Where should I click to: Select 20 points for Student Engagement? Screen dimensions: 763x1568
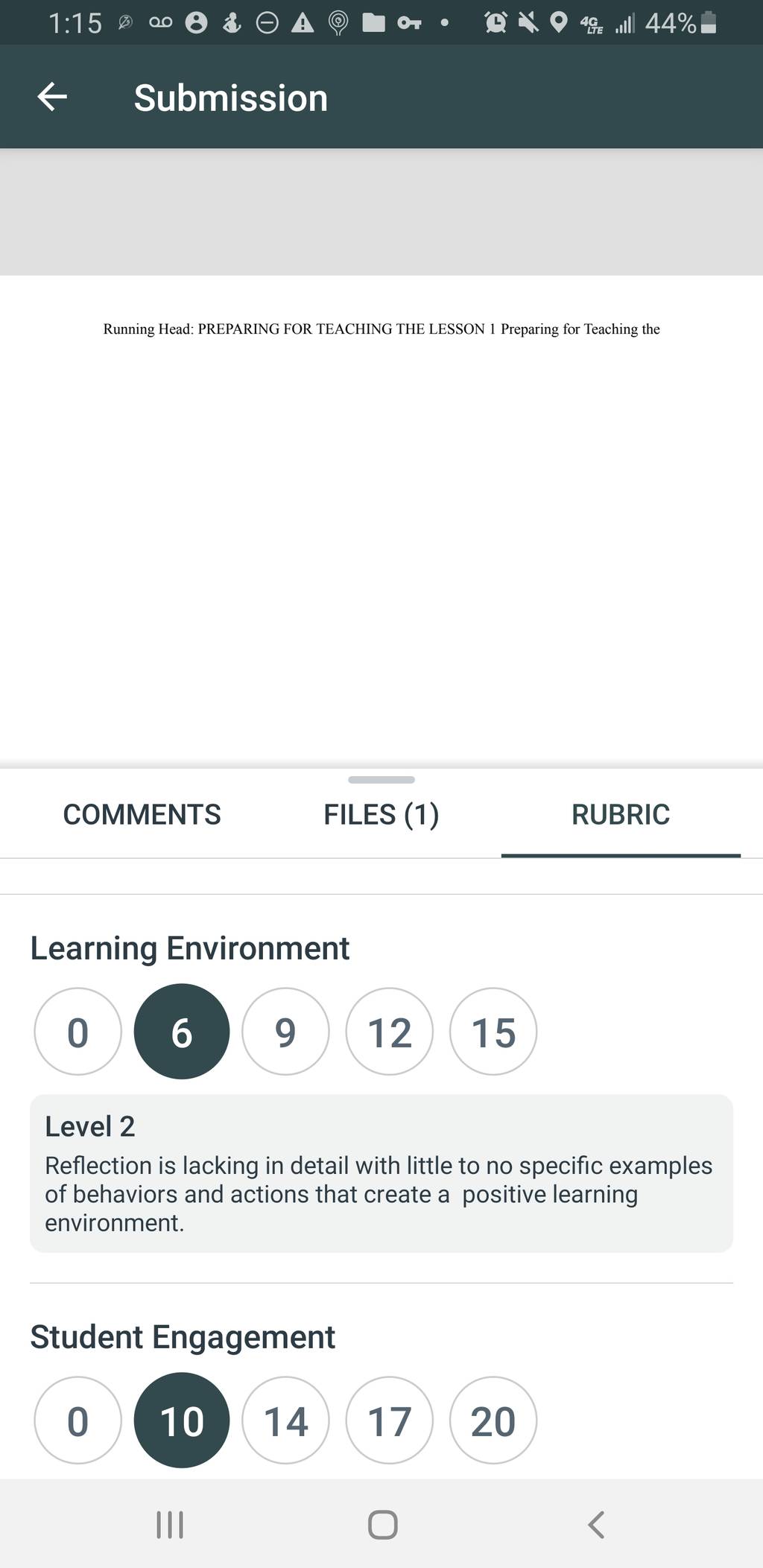coord(493,1421)
